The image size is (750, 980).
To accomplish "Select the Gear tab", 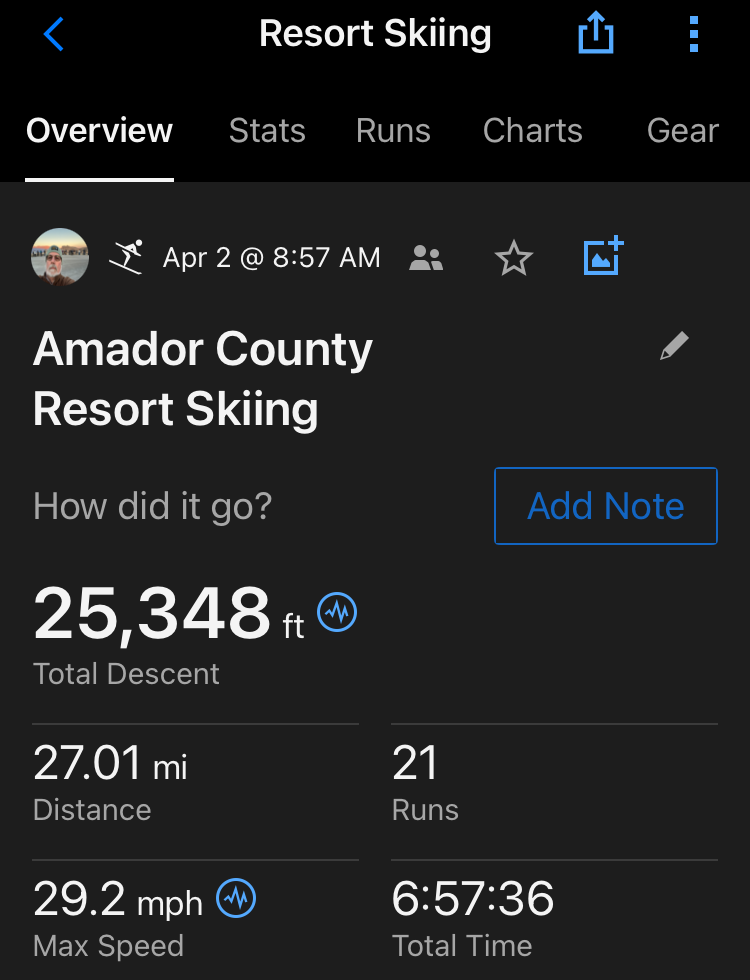I will click(682, 131).
